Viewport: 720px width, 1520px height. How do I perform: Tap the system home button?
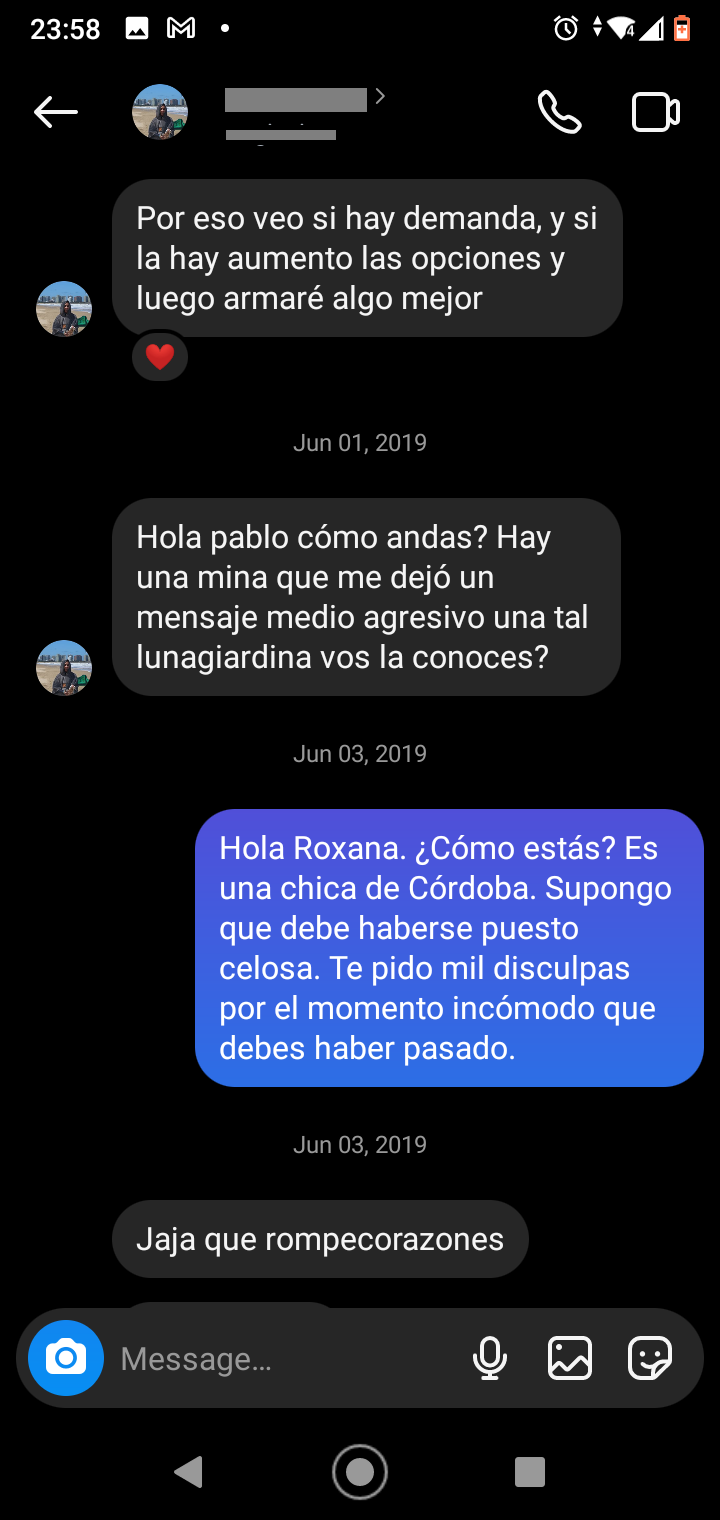tap(360, 1472)
